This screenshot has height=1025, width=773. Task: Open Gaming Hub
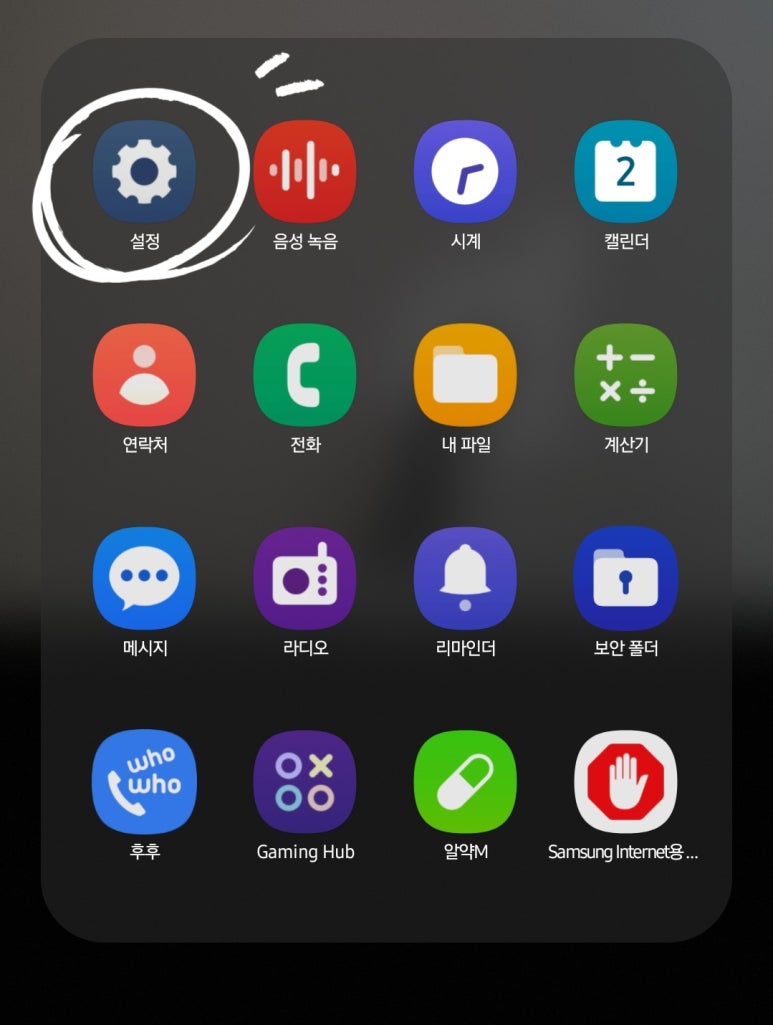(305, 782)
